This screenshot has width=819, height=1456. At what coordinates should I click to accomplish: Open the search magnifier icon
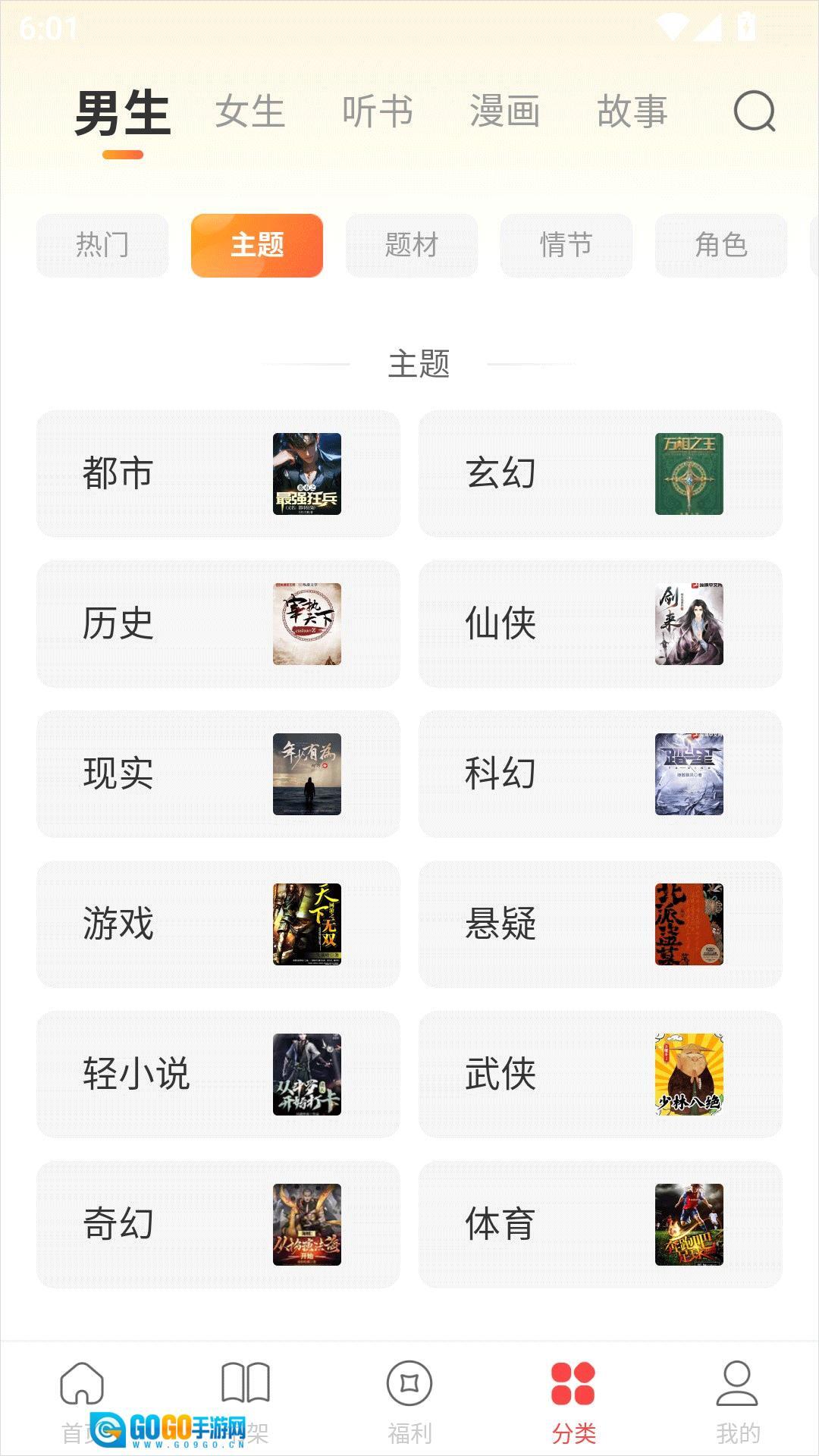point(754,111)
